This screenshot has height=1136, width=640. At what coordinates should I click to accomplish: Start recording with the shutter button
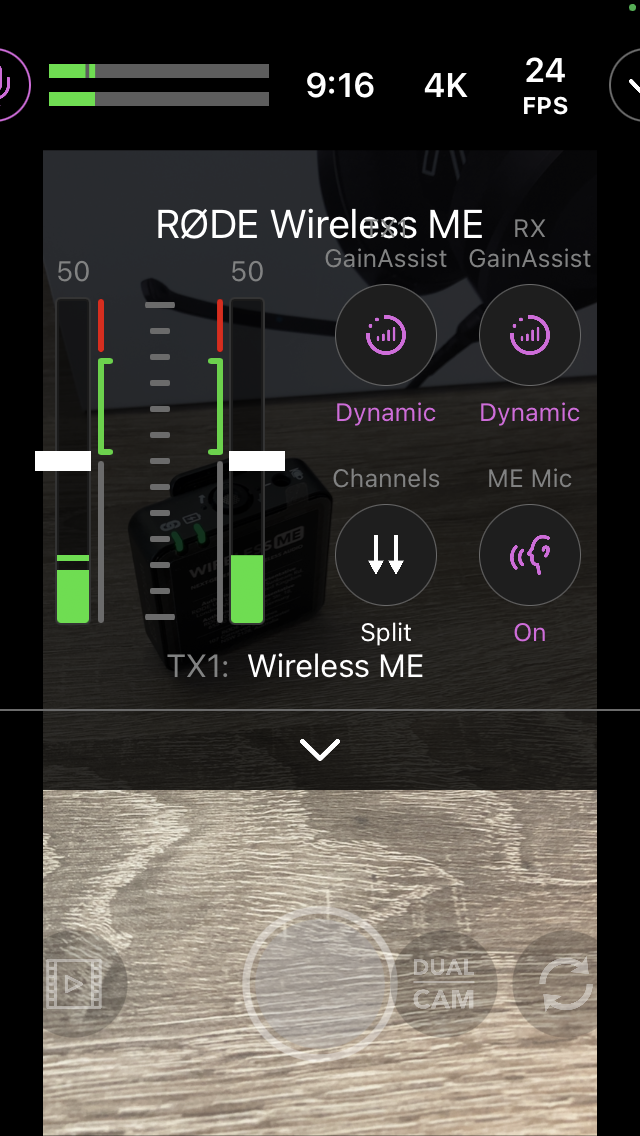click(x=320, y=984)
